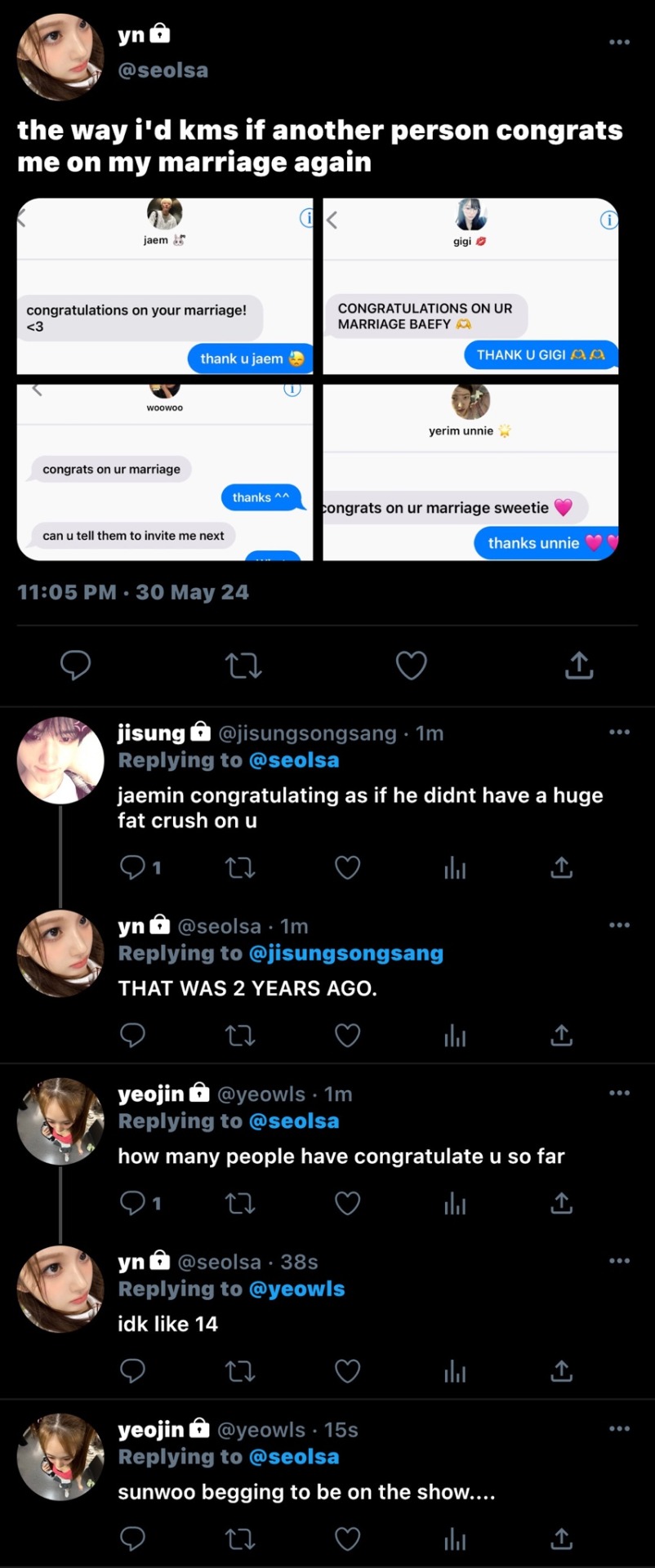The image size is (655, 1568).
Task: View the yerim unnie chat screenshot image
Action: pyautogui.click(x=470, y=472)
